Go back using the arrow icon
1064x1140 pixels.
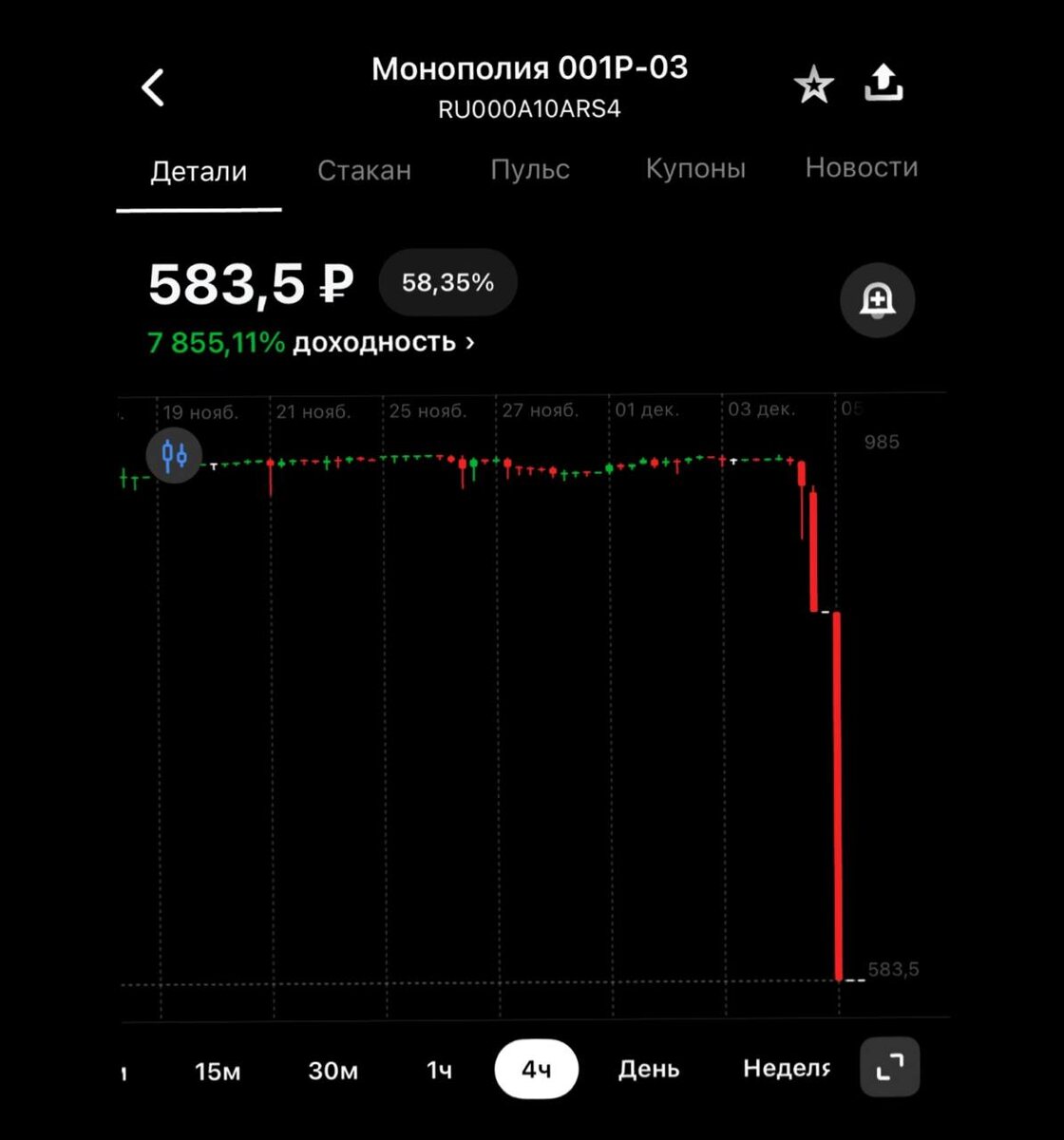click(153, 87)
